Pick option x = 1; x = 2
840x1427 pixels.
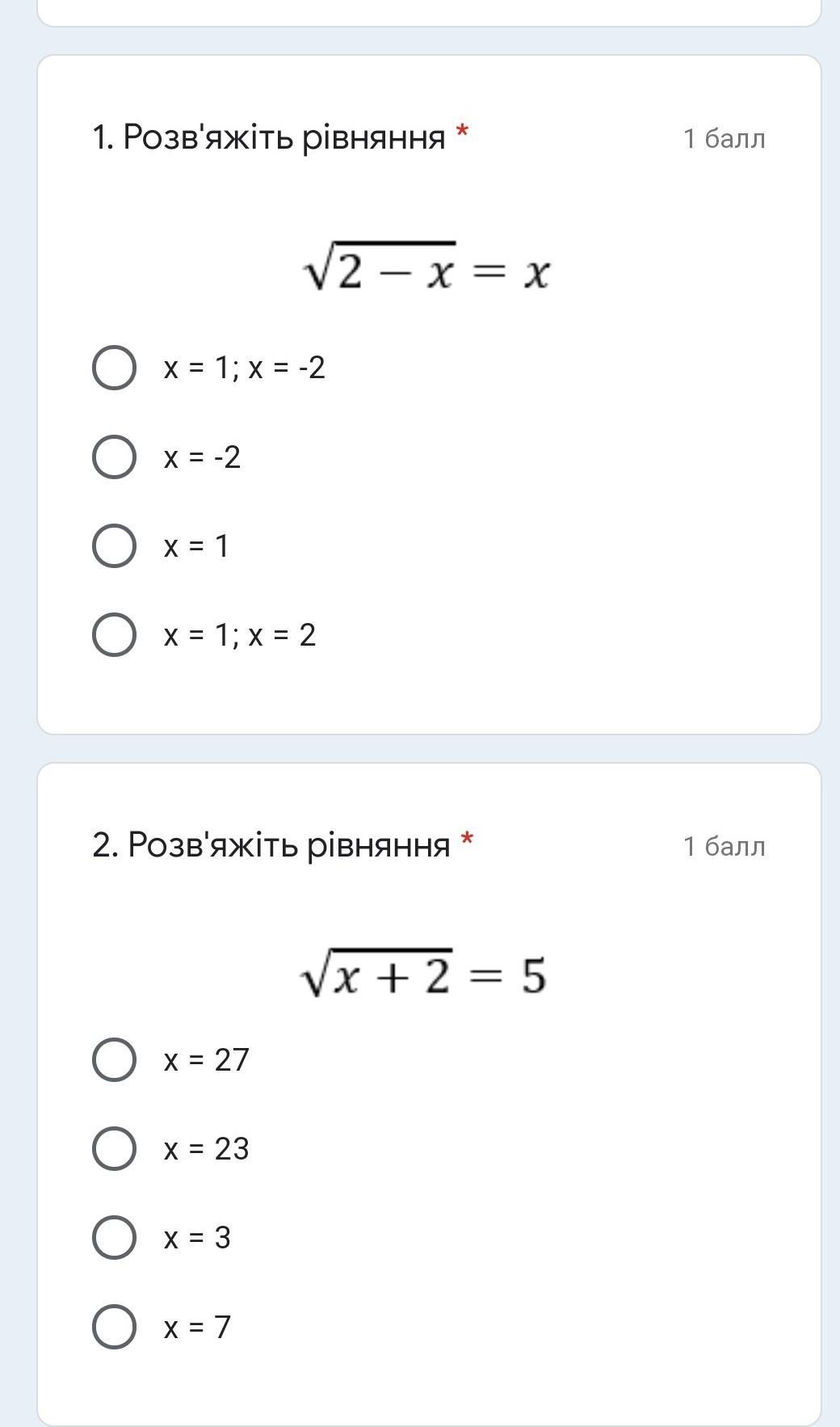coord(114,635)
